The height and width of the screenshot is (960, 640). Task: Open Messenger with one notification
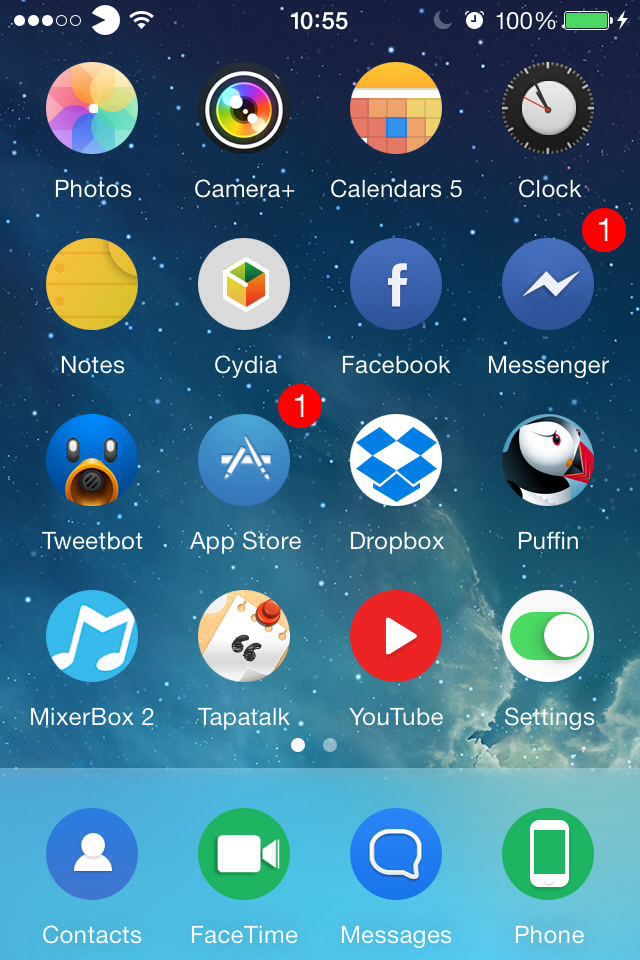coord(548,284)
